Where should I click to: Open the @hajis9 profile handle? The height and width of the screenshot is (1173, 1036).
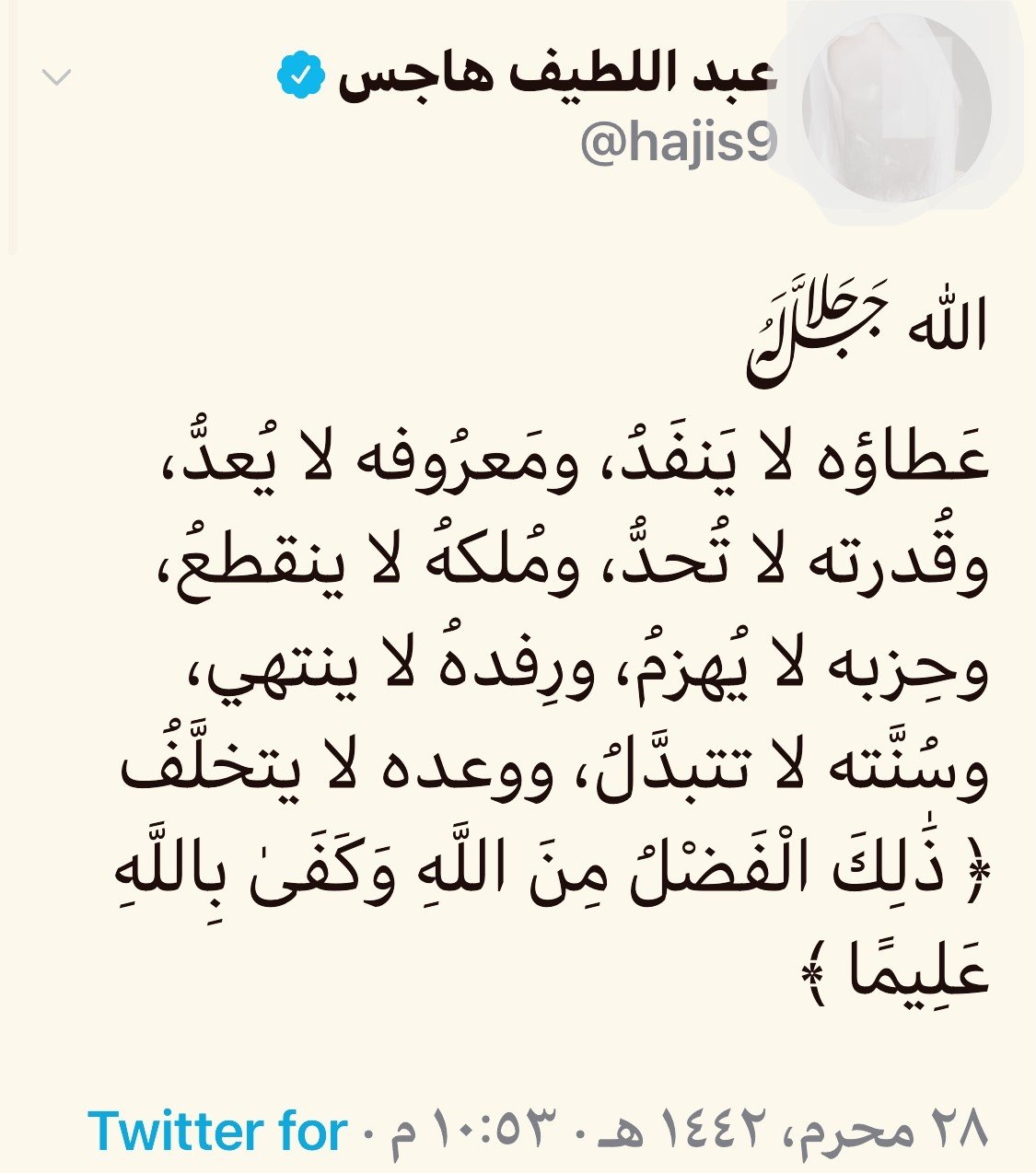click(680, 145)
